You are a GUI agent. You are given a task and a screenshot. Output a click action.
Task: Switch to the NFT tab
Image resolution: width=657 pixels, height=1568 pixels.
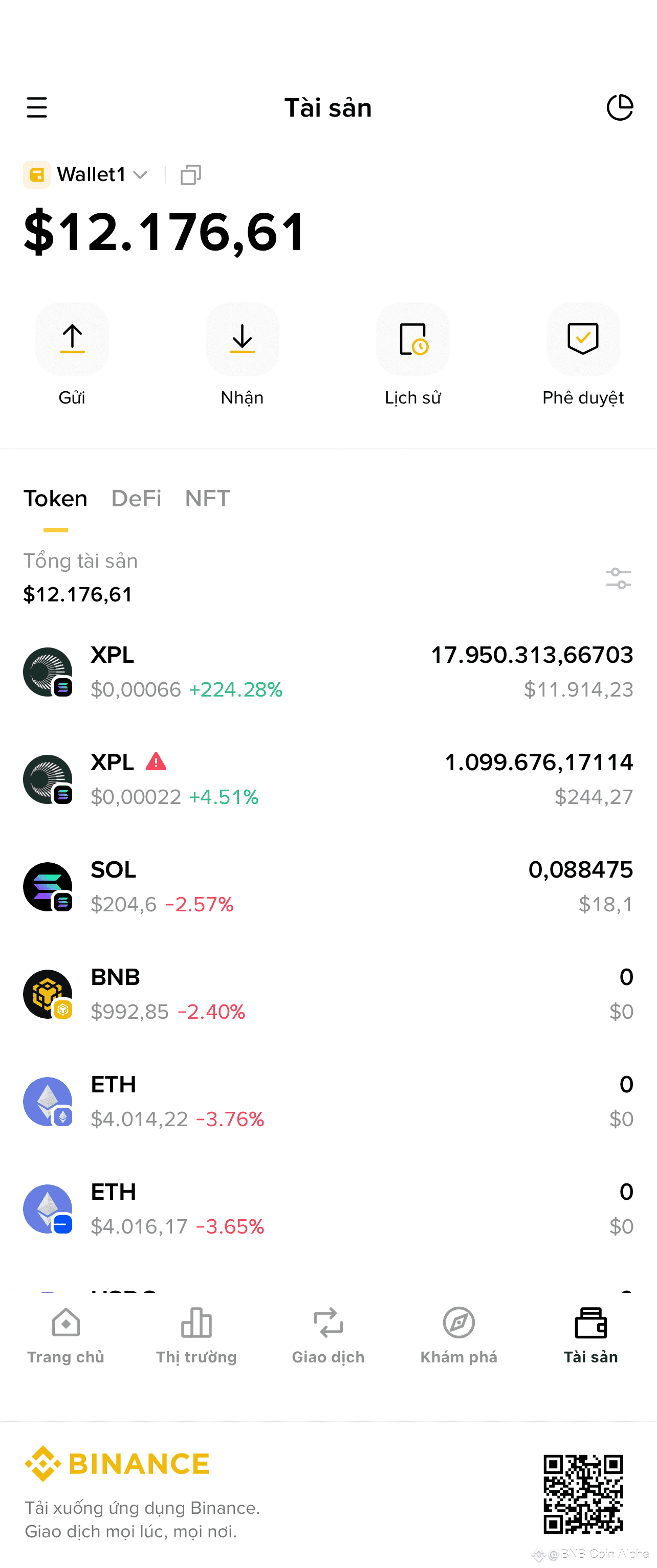[208, 499]
